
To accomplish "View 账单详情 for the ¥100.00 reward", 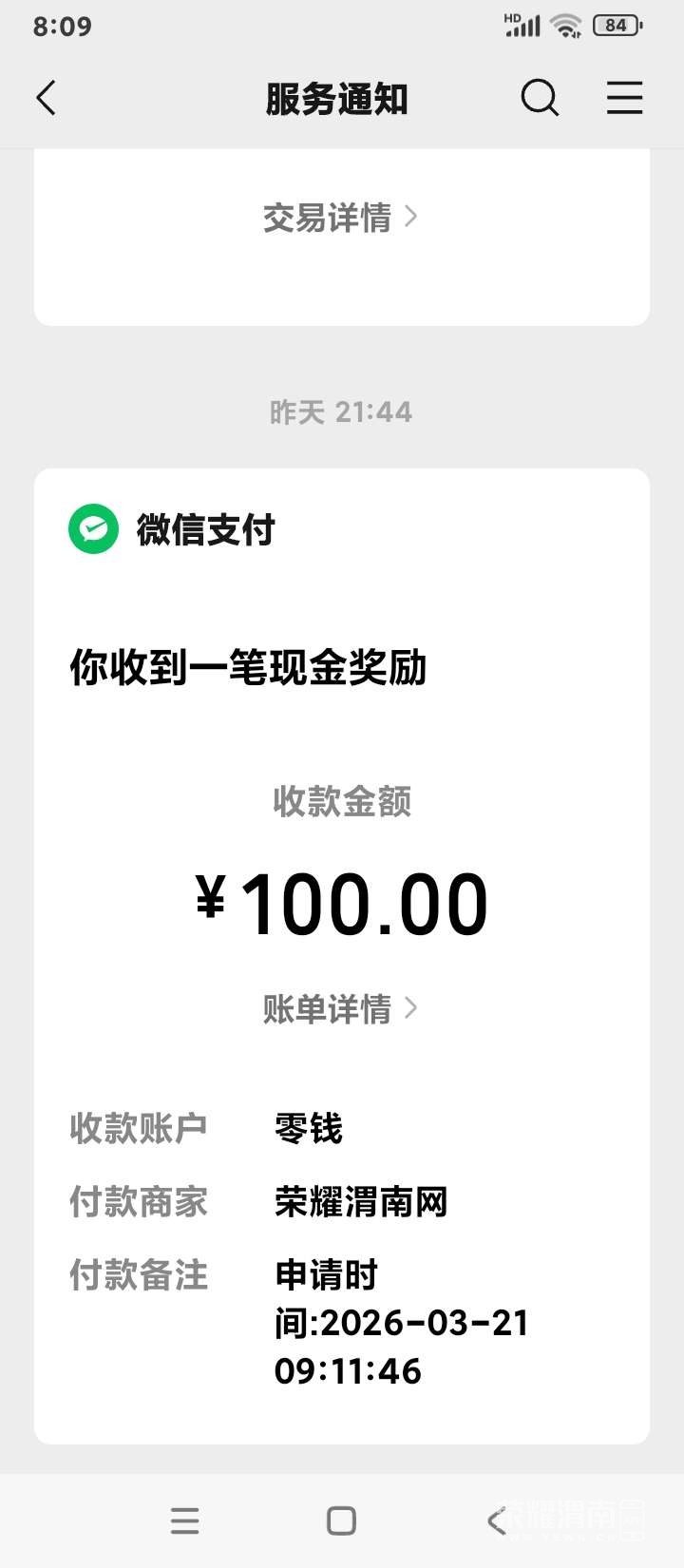I will [340, 1008].
